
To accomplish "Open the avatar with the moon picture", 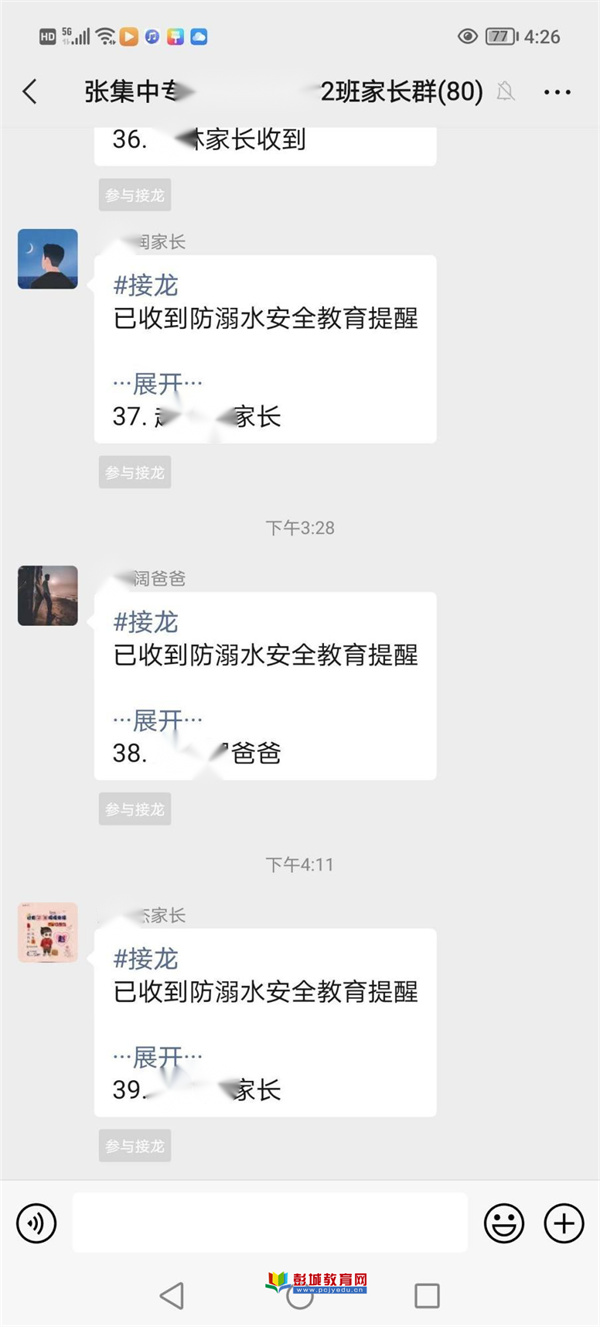I will pos(47,259).
